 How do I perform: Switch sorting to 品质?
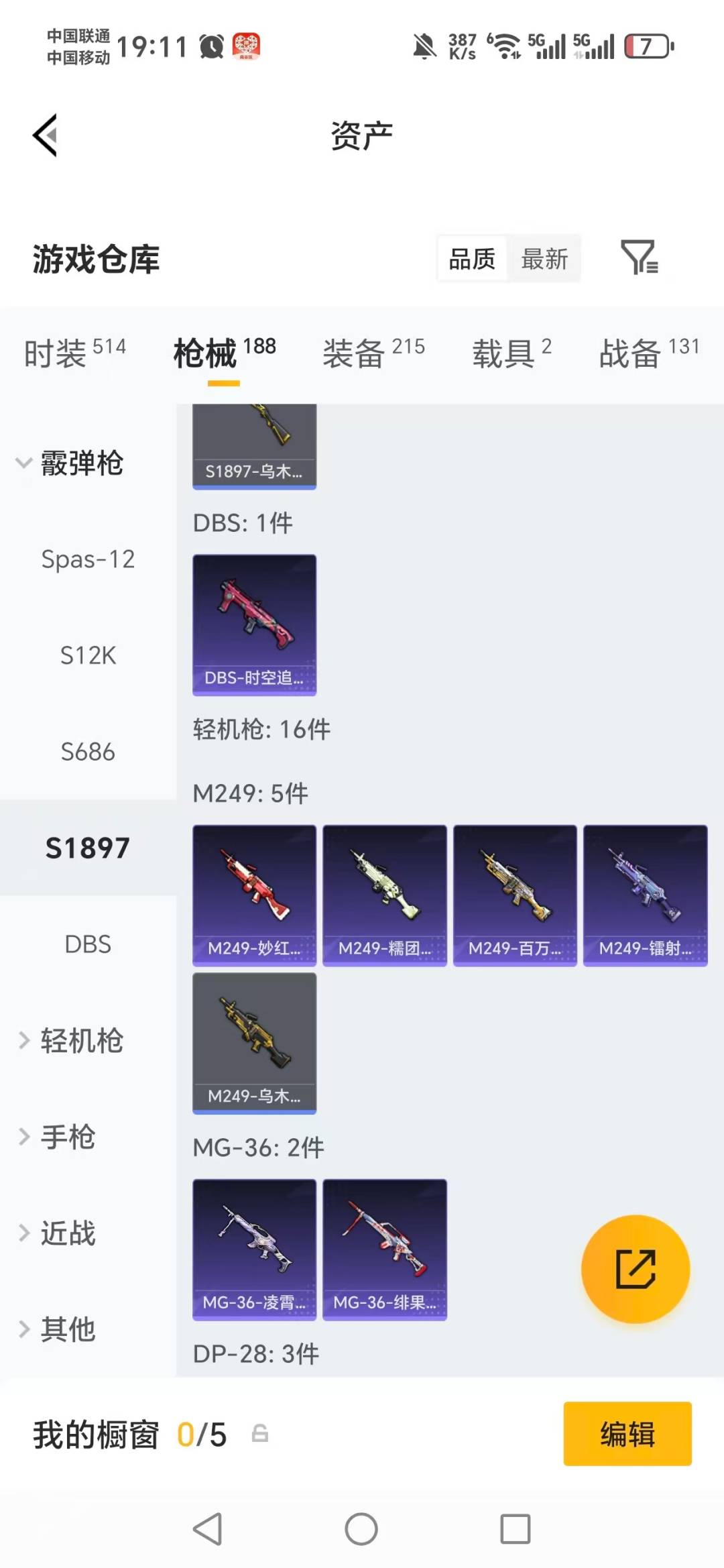pos(471,258)
